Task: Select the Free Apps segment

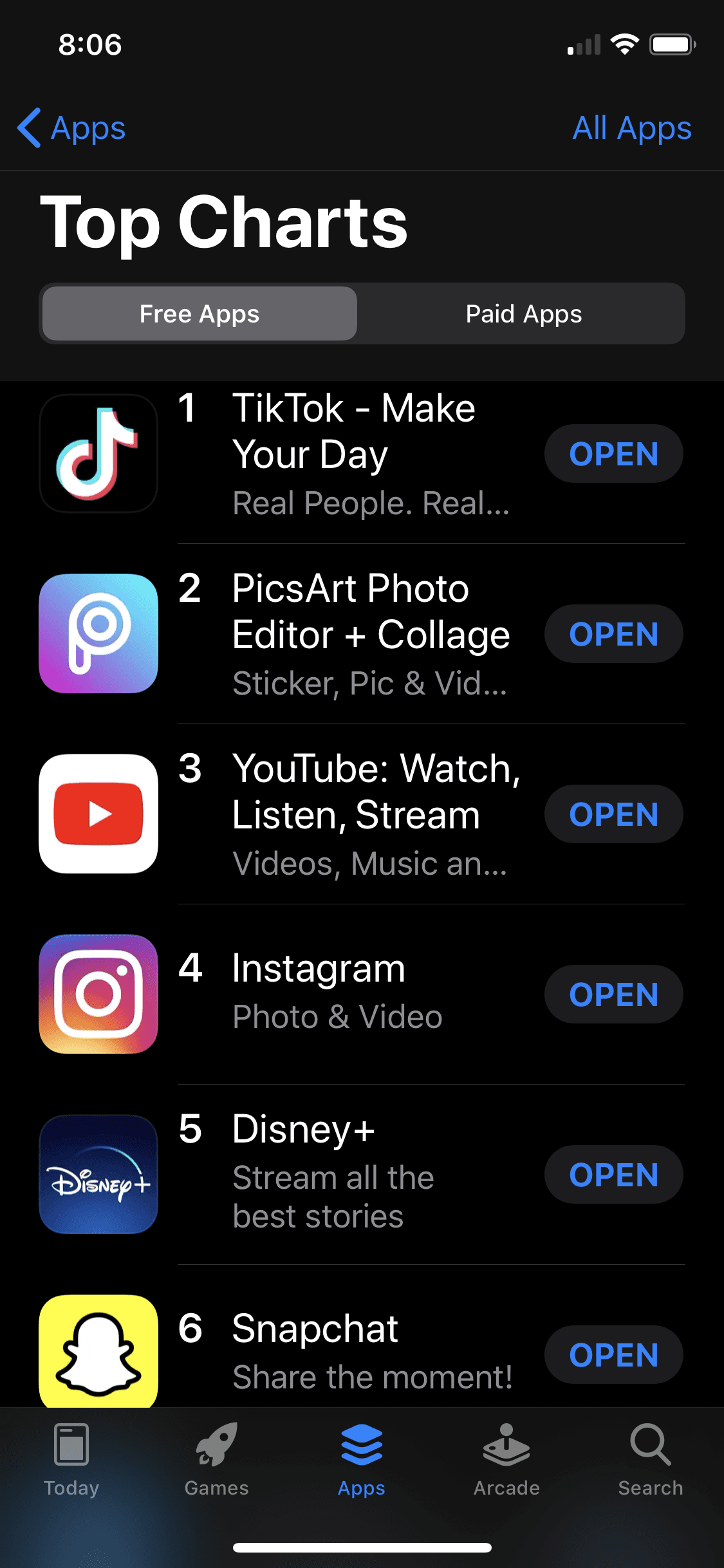Action: point(200,314)
